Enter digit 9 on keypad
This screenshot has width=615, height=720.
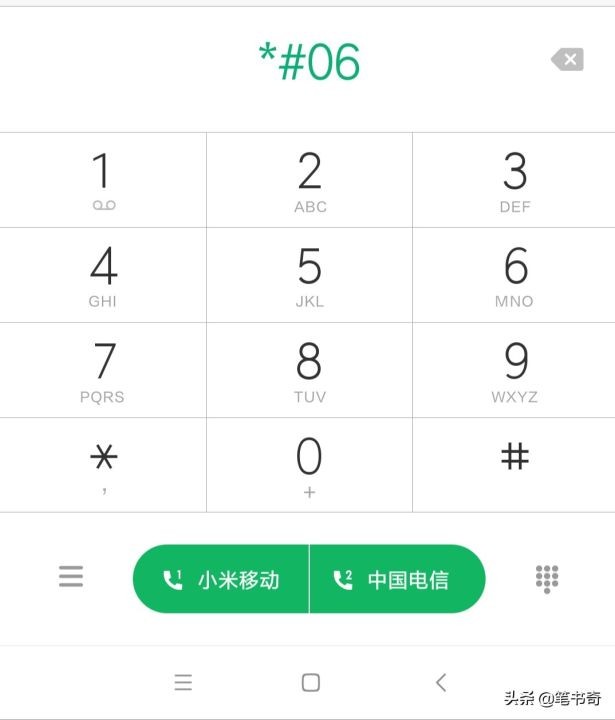tap(514, 370)
